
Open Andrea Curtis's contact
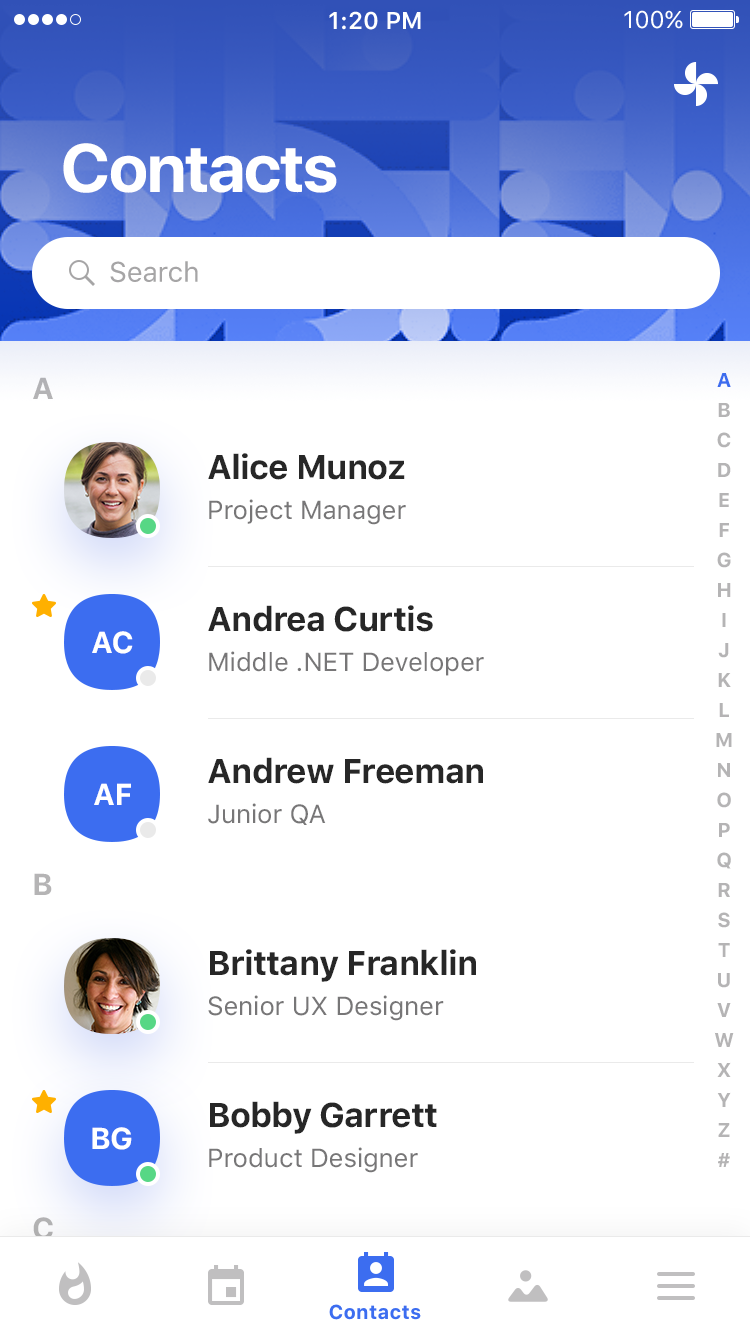tap(375, 642)
